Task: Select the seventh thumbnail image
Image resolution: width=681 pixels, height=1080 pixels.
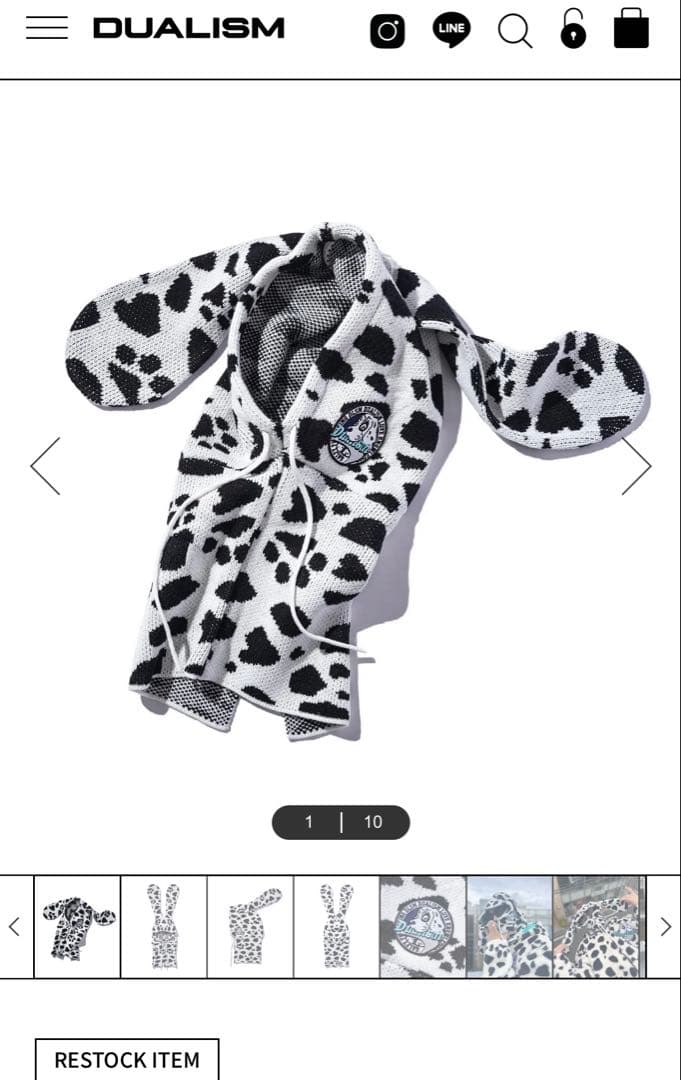Action: (596, 927)
